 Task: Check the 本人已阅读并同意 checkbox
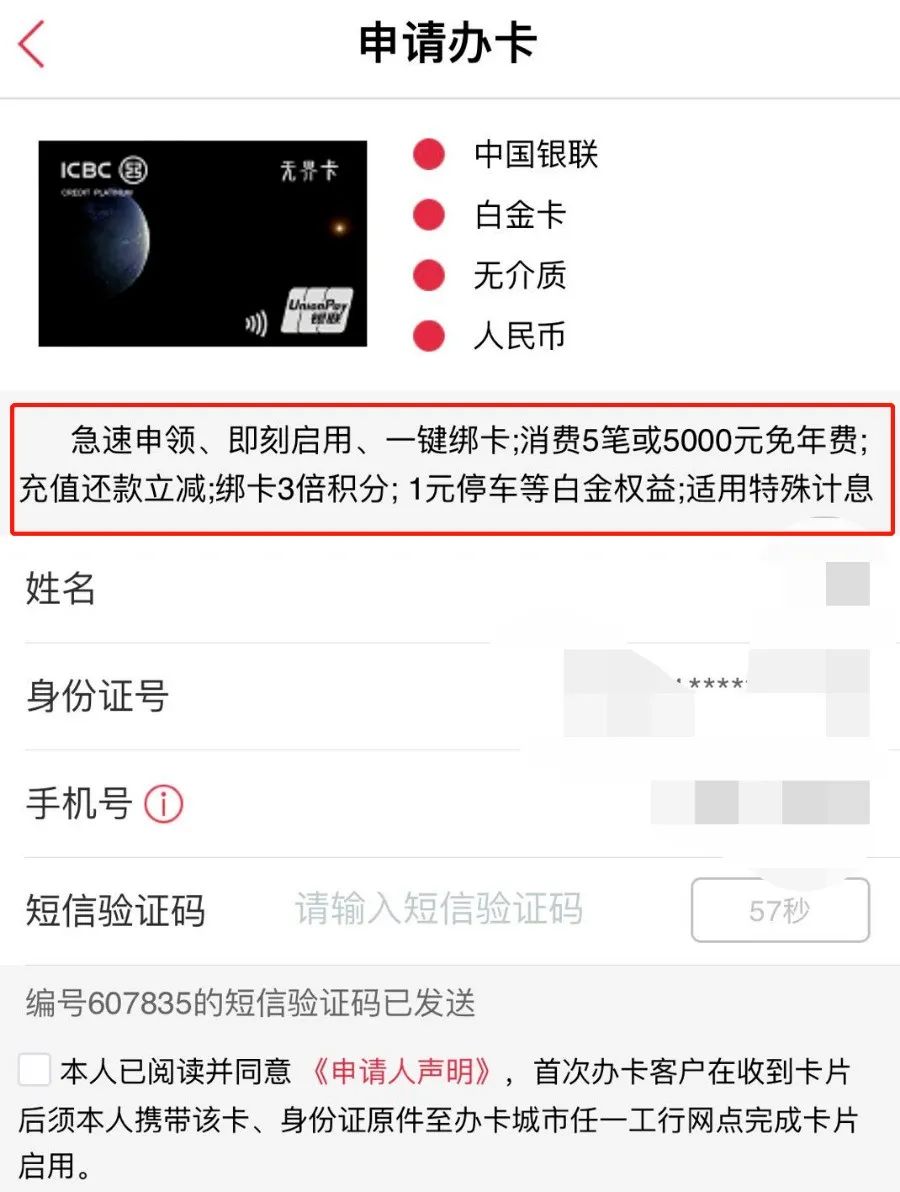35,1071
